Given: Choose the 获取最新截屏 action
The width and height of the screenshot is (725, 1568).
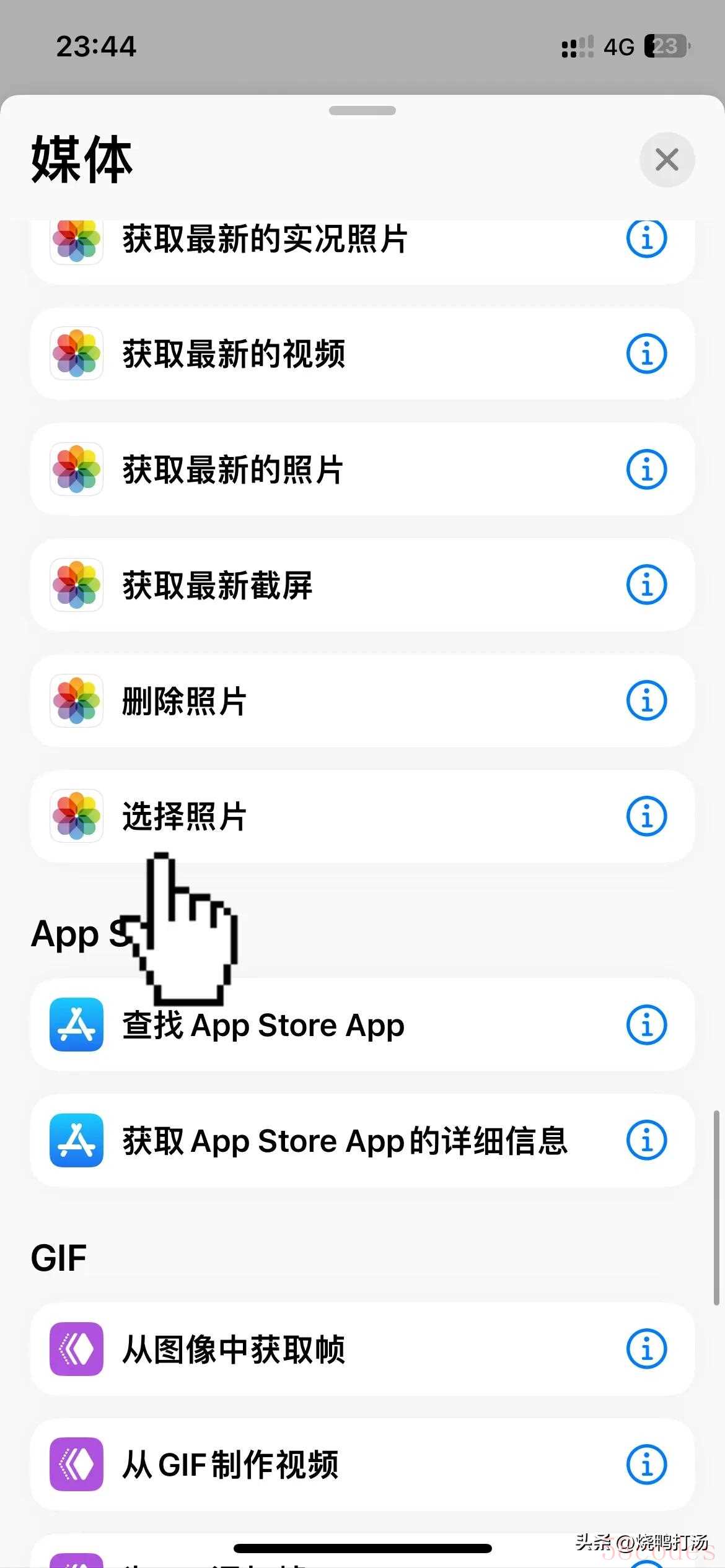Looking at the screenshot, I should tap(362, 585).
